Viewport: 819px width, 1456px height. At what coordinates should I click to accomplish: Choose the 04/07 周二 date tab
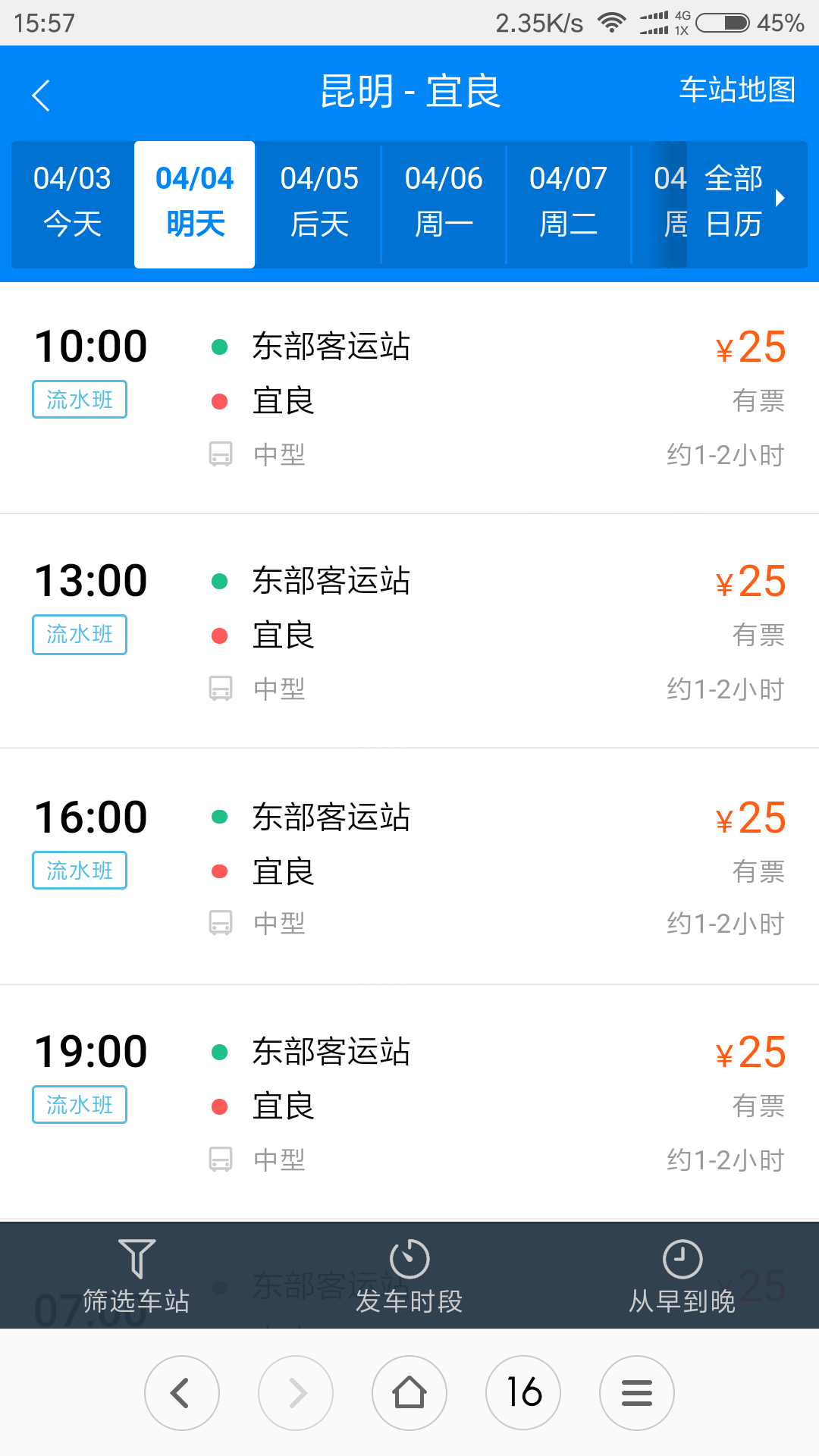click(568, 203)
